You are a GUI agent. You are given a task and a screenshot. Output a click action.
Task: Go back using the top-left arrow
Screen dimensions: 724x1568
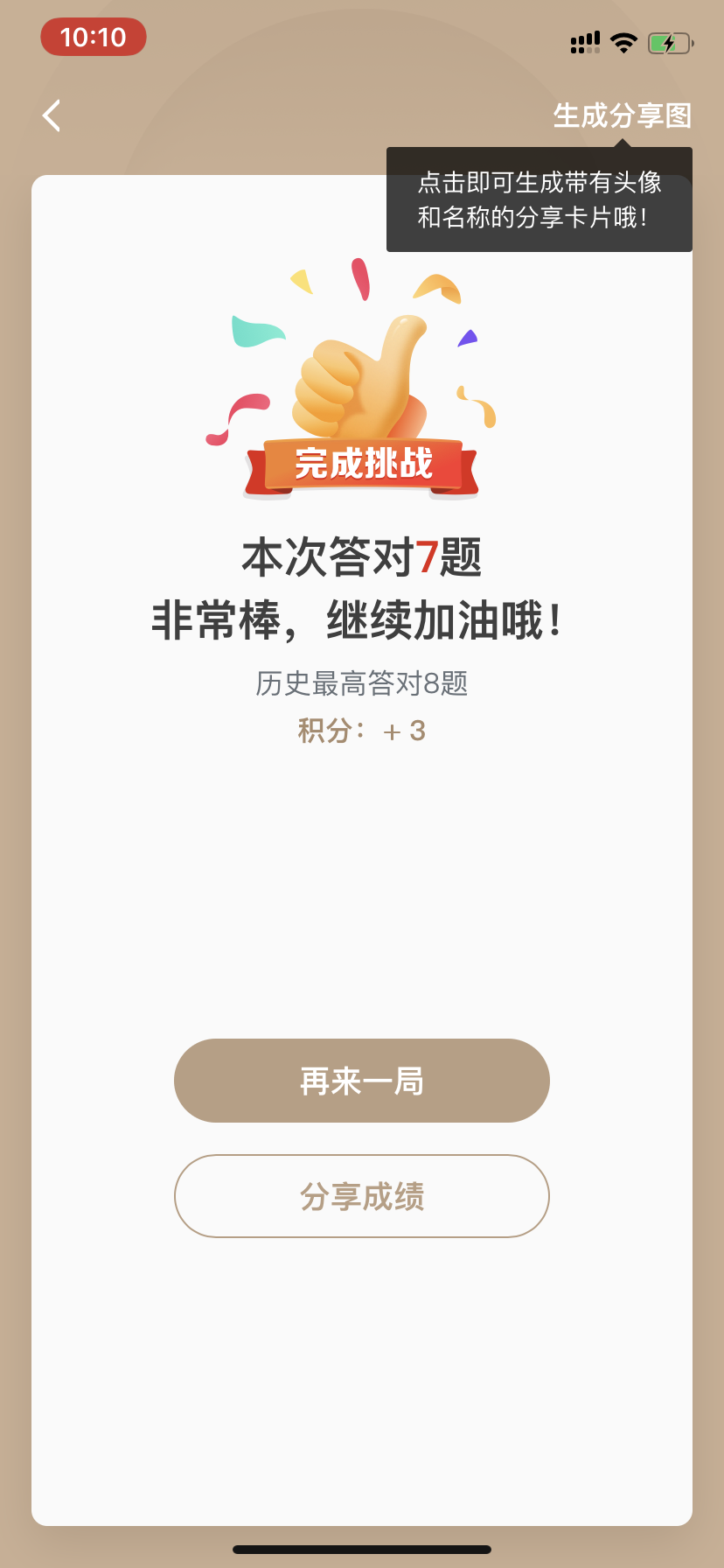click(x=52, y=115)
